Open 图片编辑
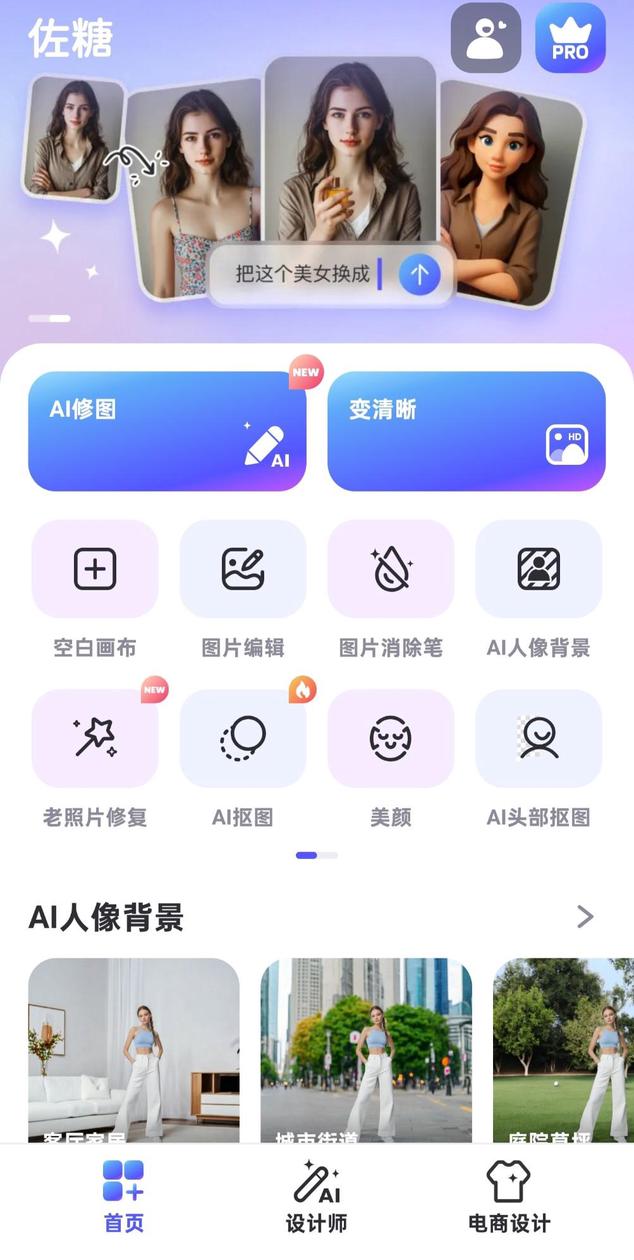The height and width of the screenshot is (1260, 634). pos(243,569)
